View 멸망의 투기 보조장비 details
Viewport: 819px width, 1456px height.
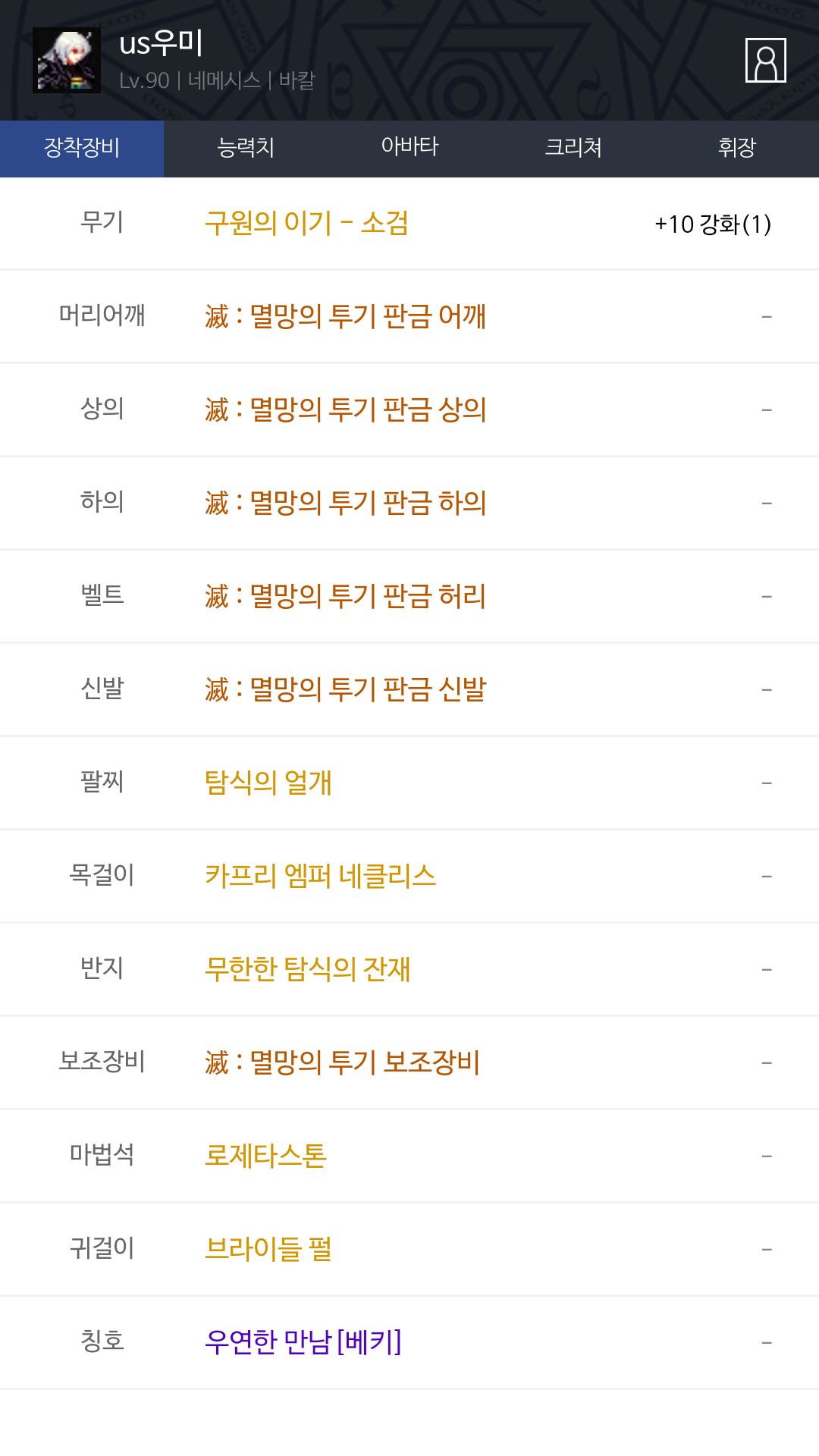342,1062
